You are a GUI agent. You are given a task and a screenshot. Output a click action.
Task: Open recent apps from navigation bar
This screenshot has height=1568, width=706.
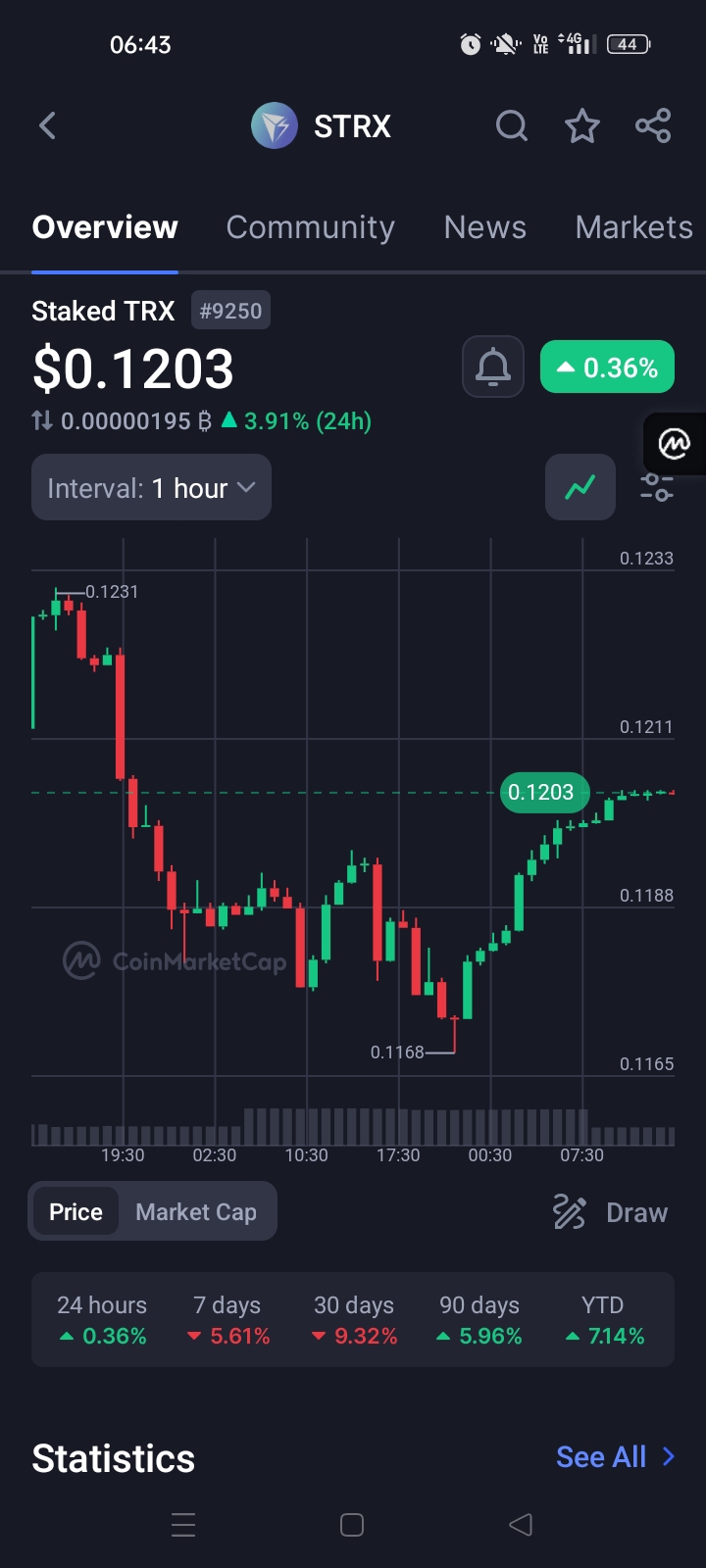pos(183,1525)
